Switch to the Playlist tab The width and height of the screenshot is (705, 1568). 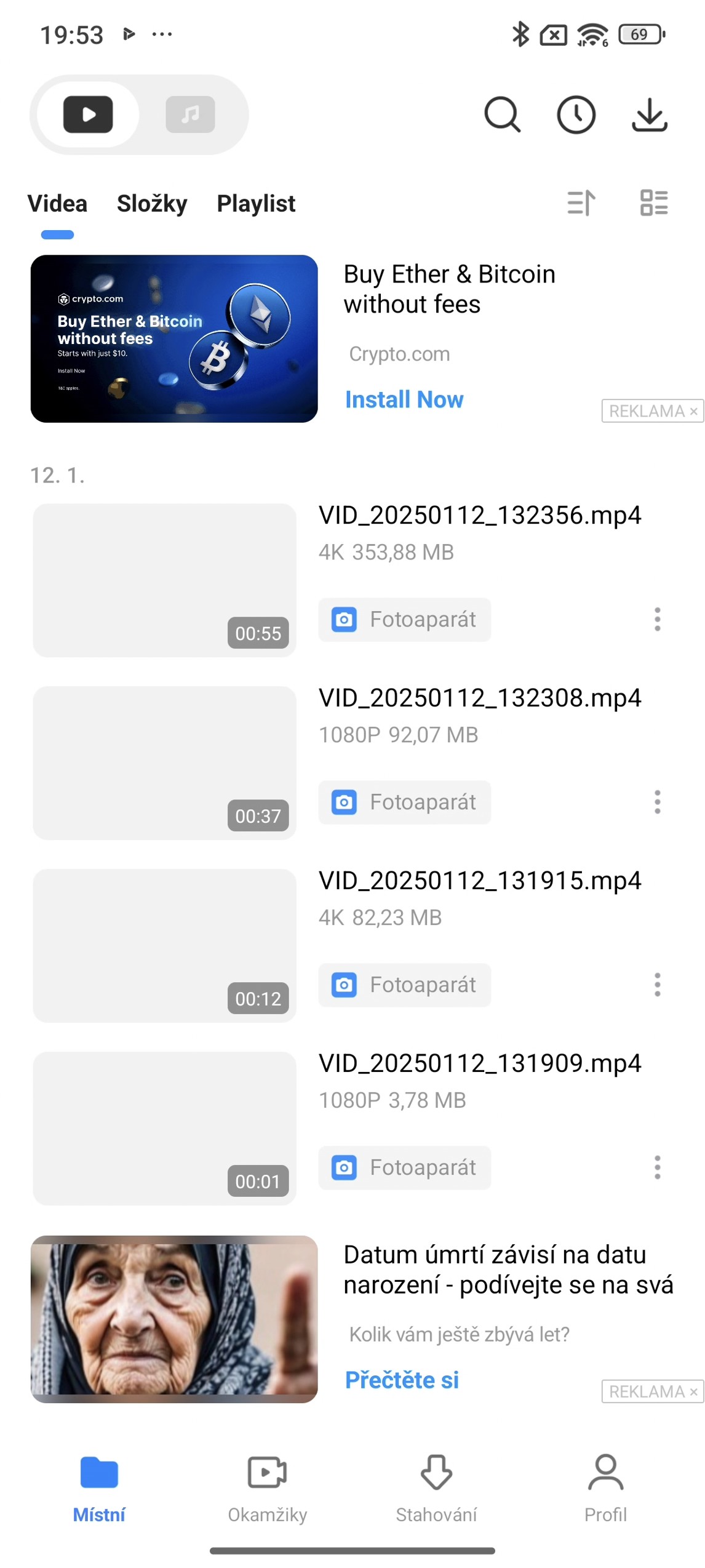[x=256, y=204]
